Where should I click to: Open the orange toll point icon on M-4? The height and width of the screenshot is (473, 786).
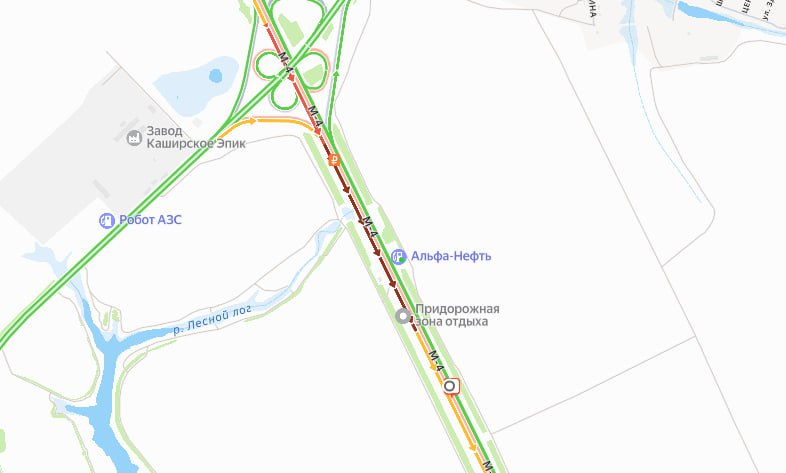tap(334, 160)
